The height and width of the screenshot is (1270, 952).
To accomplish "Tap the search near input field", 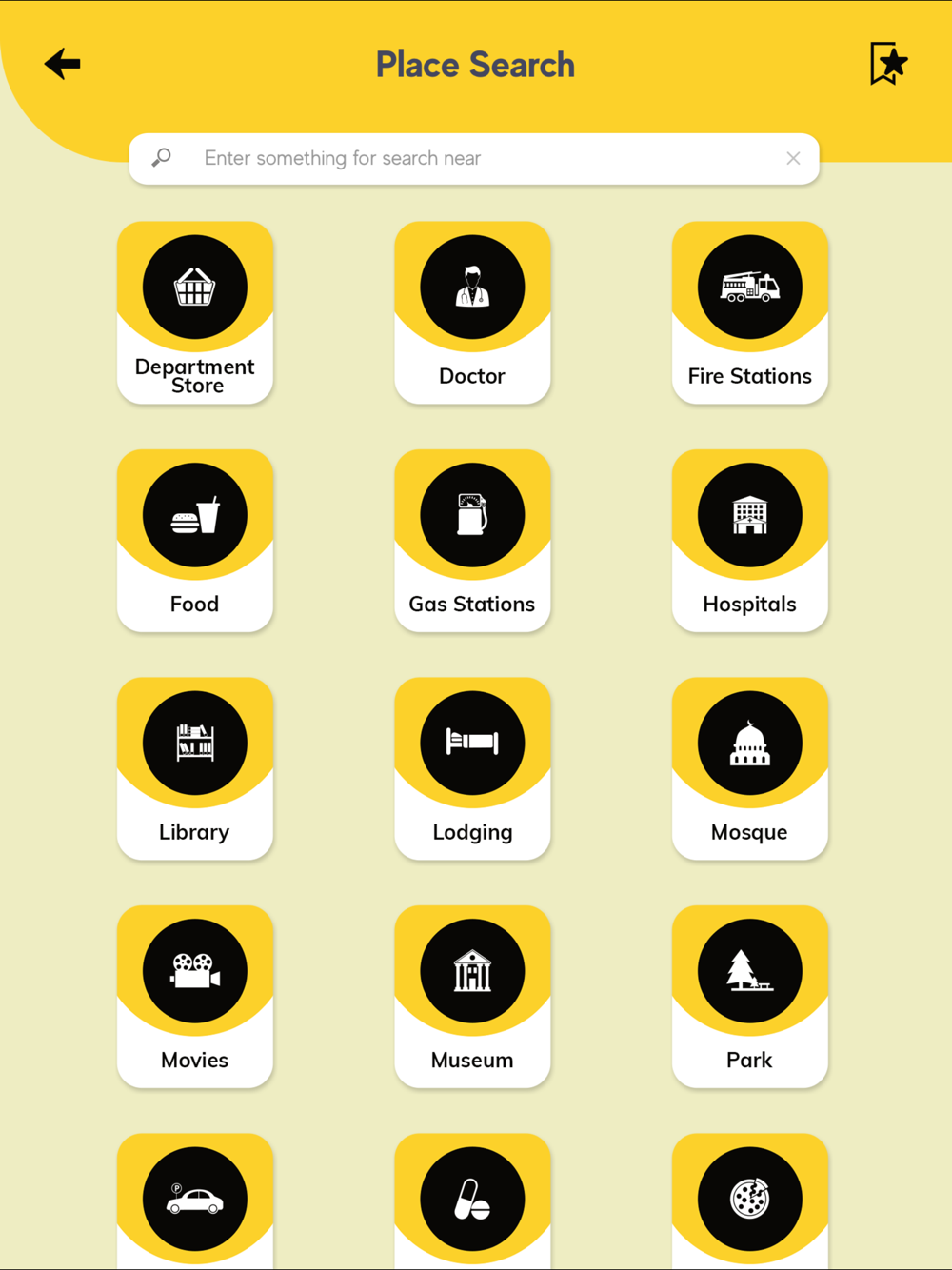I will 474,159.
